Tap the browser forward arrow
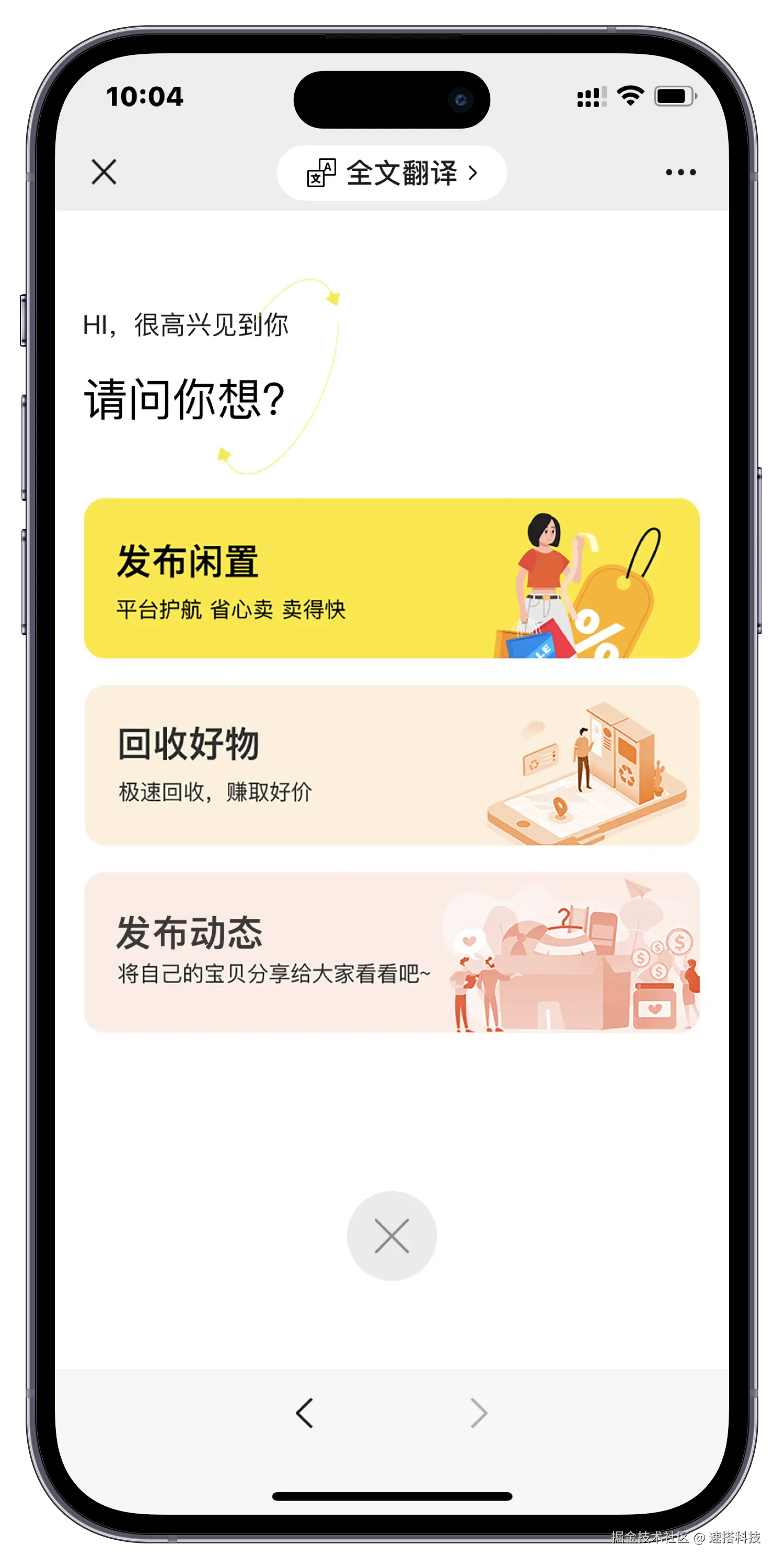This screenshot has width=784, height=1568. [479, 1412]
